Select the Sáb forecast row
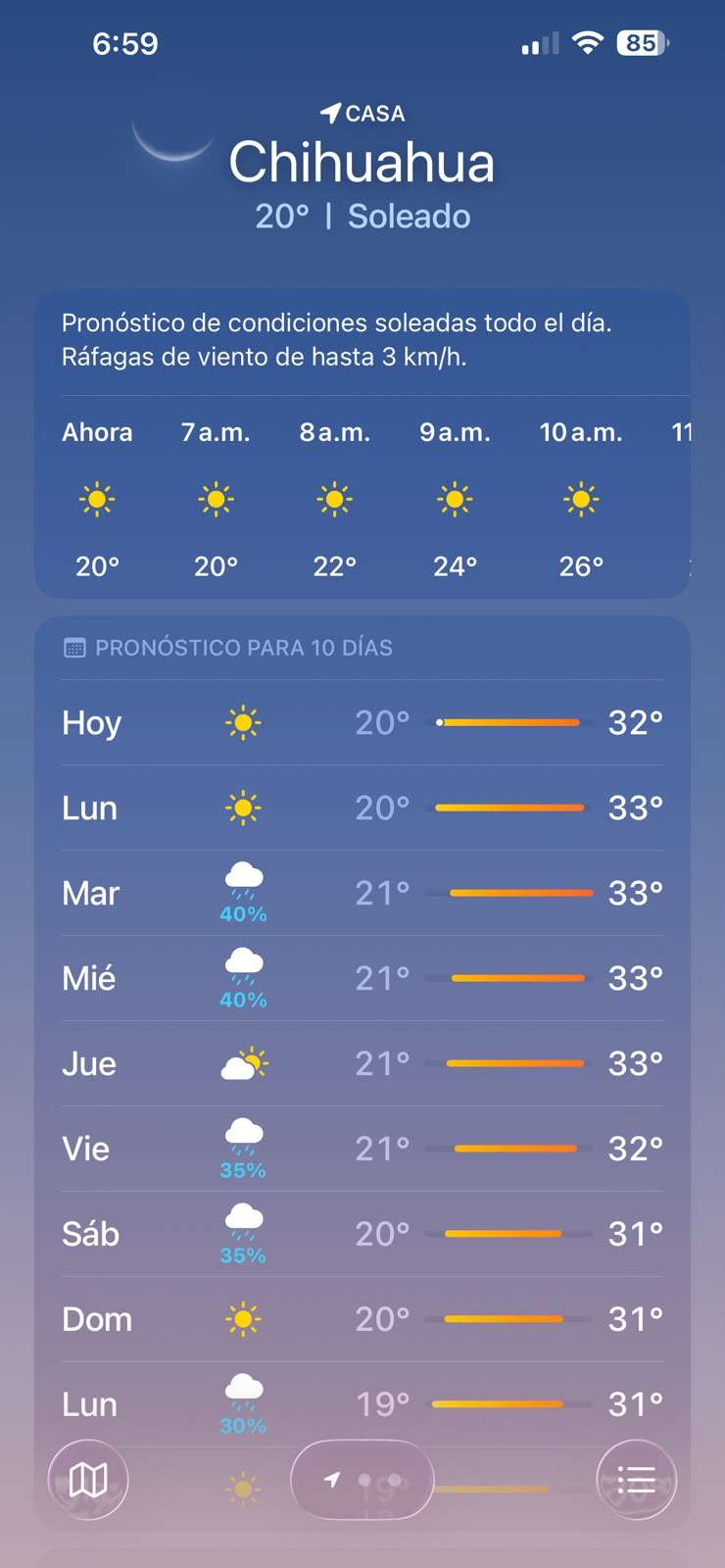 point(362,1234)
